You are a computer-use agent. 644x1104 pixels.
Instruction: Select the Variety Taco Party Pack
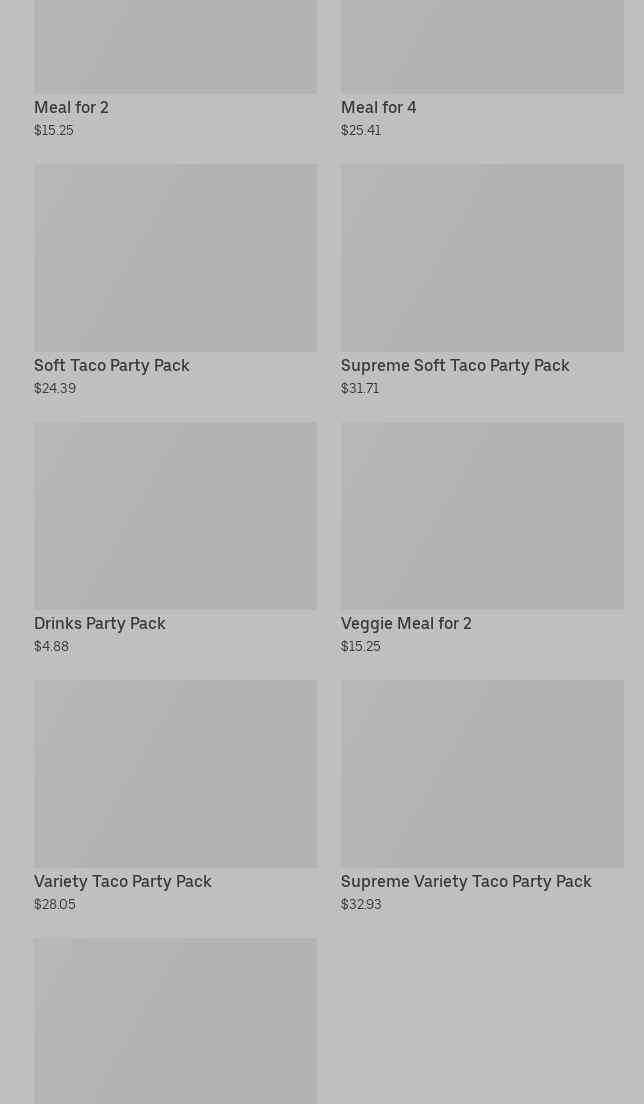click(175, 796)
